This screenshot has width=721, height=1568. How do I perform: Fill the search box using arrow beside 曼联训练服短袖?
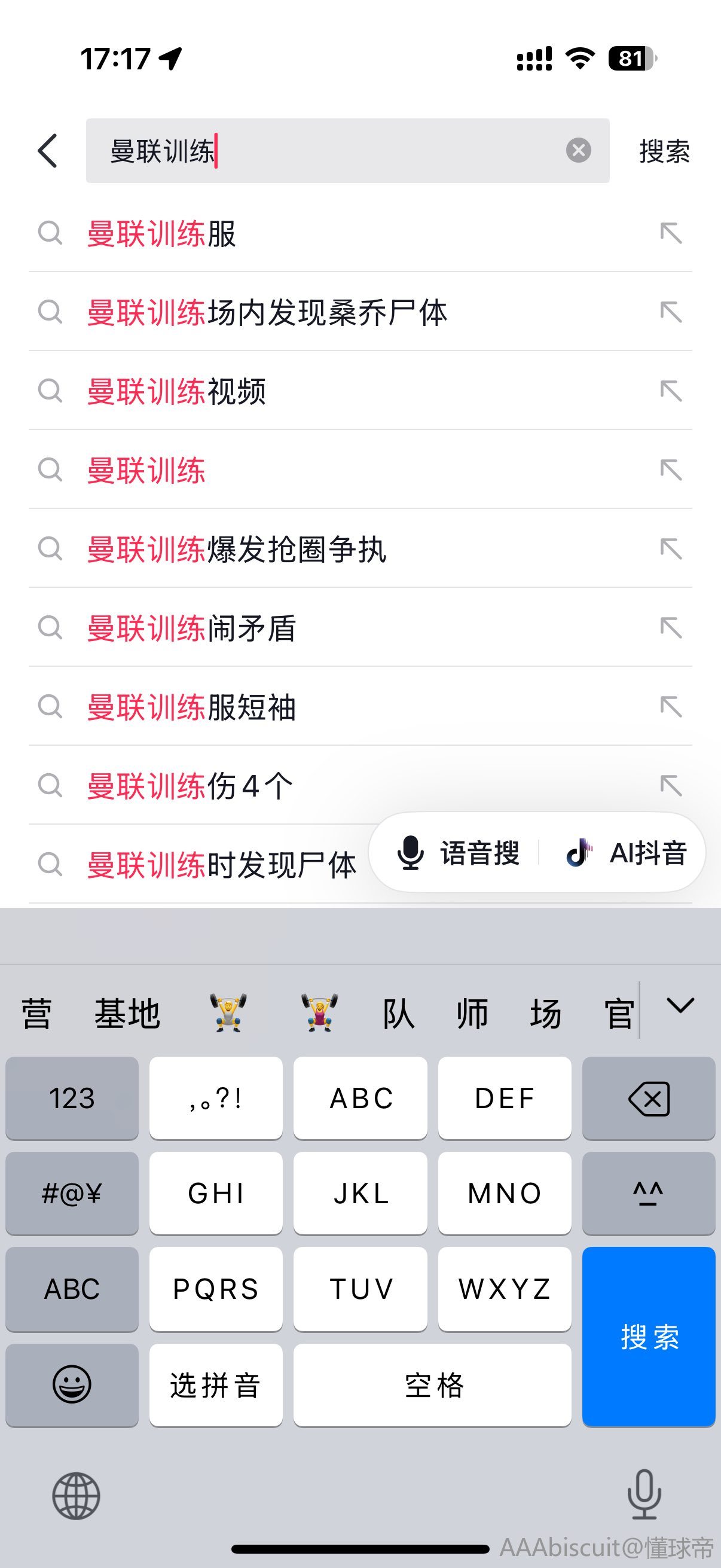(x=671, y=707)
